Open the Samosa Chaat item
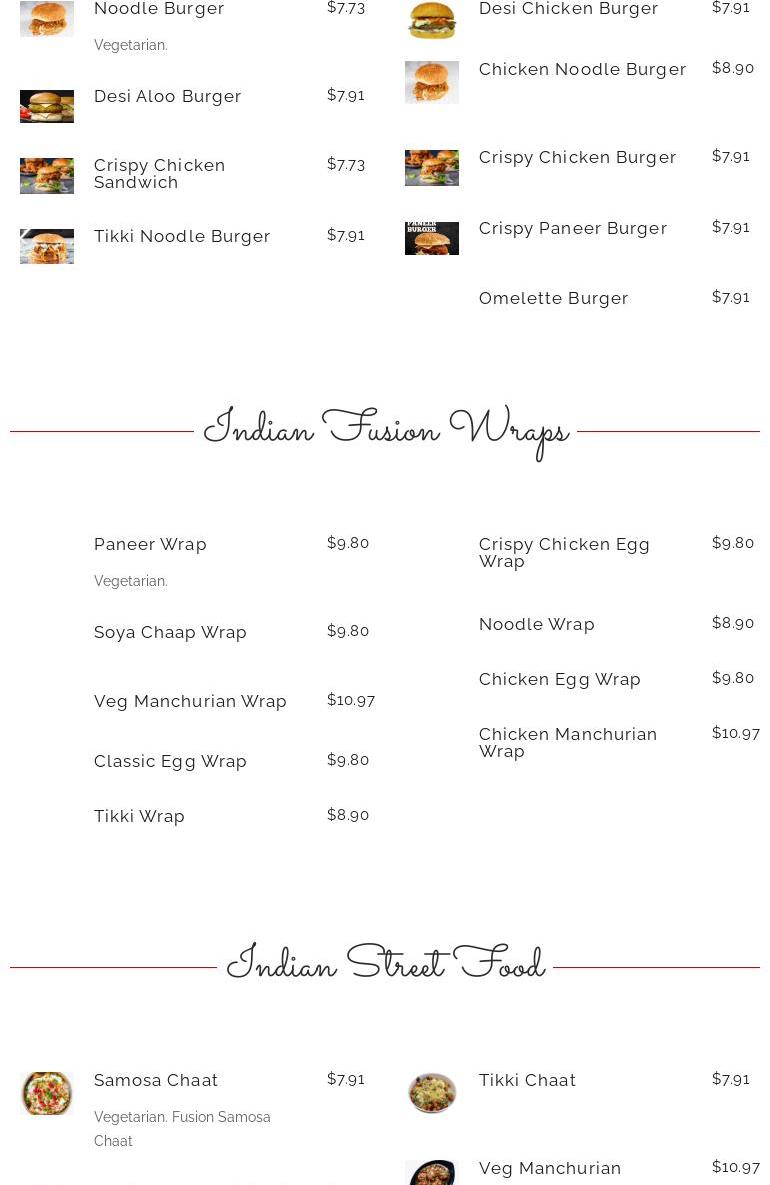The width and height of the screenshot is (770, 1185). point(156,1081)
